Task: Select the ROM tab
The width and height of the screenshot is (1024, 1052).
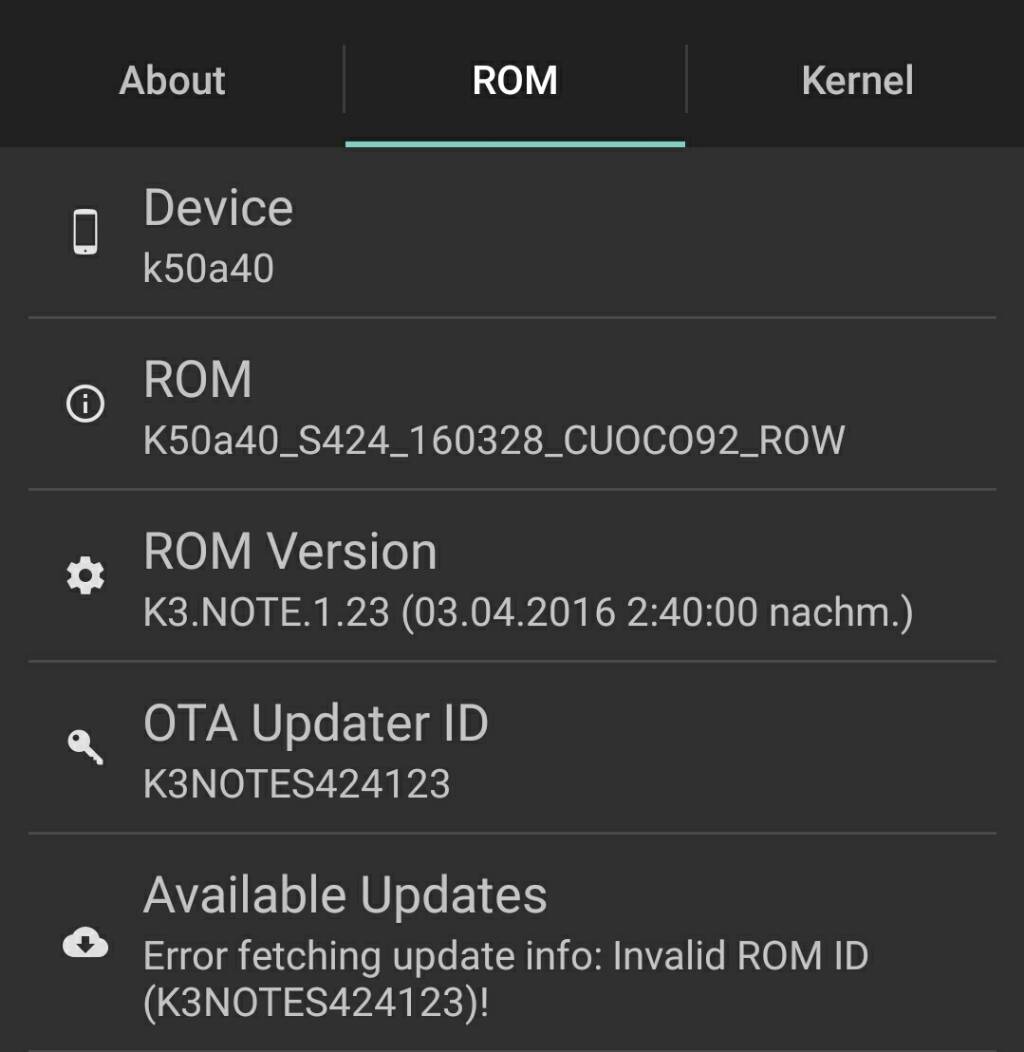Action: [514, 80]
